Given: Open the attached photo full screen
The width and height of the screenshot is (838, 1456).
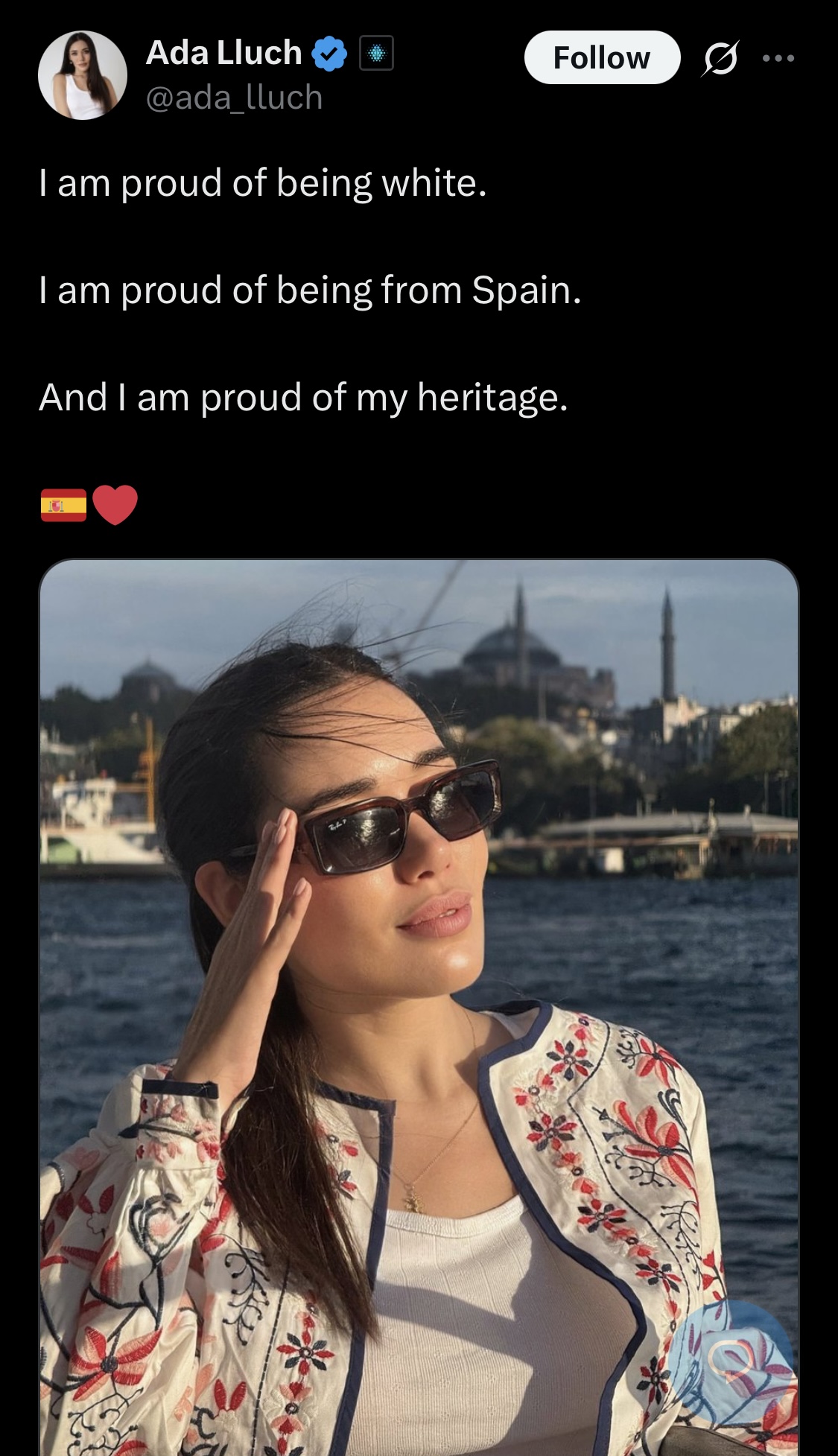Looking at the screenshot, I should pos(419,968).
